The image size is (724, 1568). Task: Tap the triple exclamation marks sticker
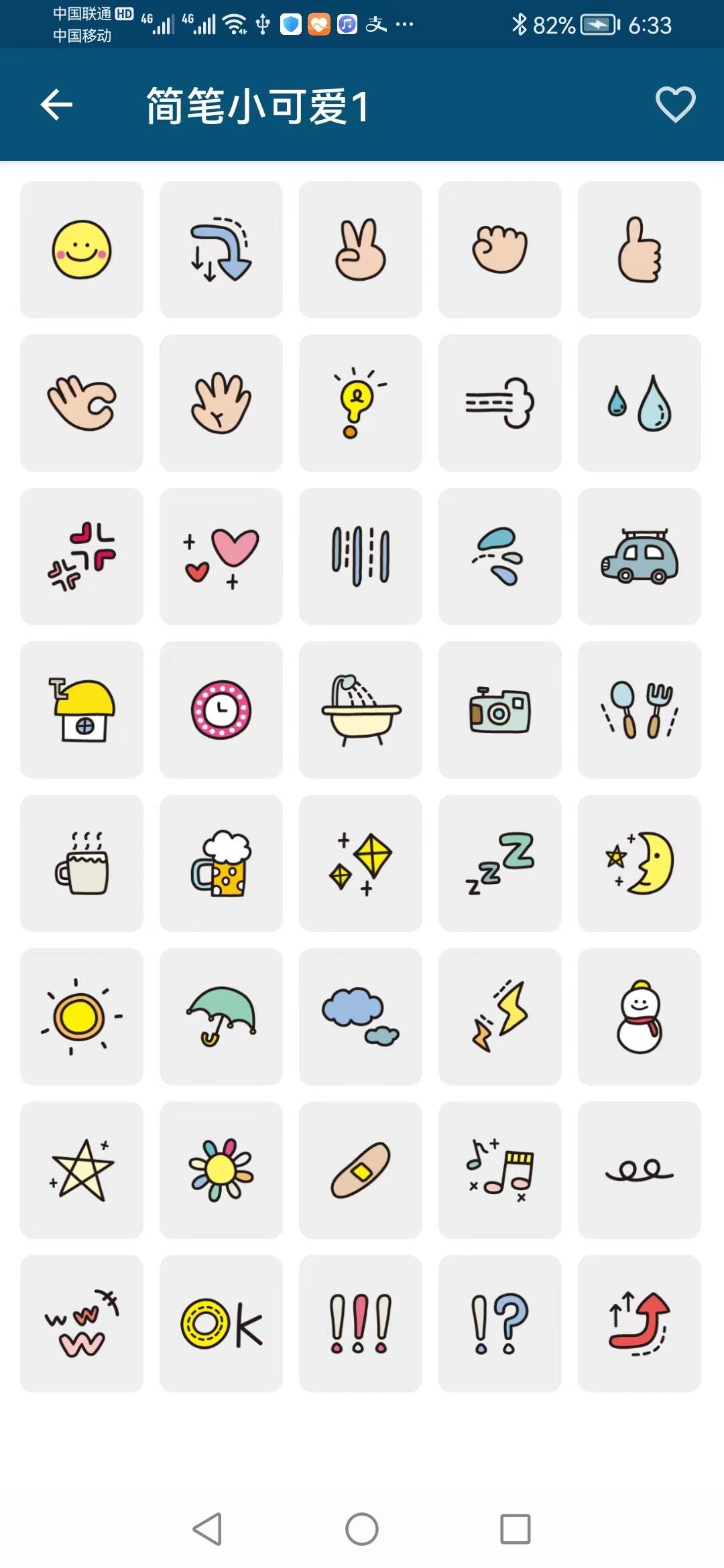[x=361, y=1323]
